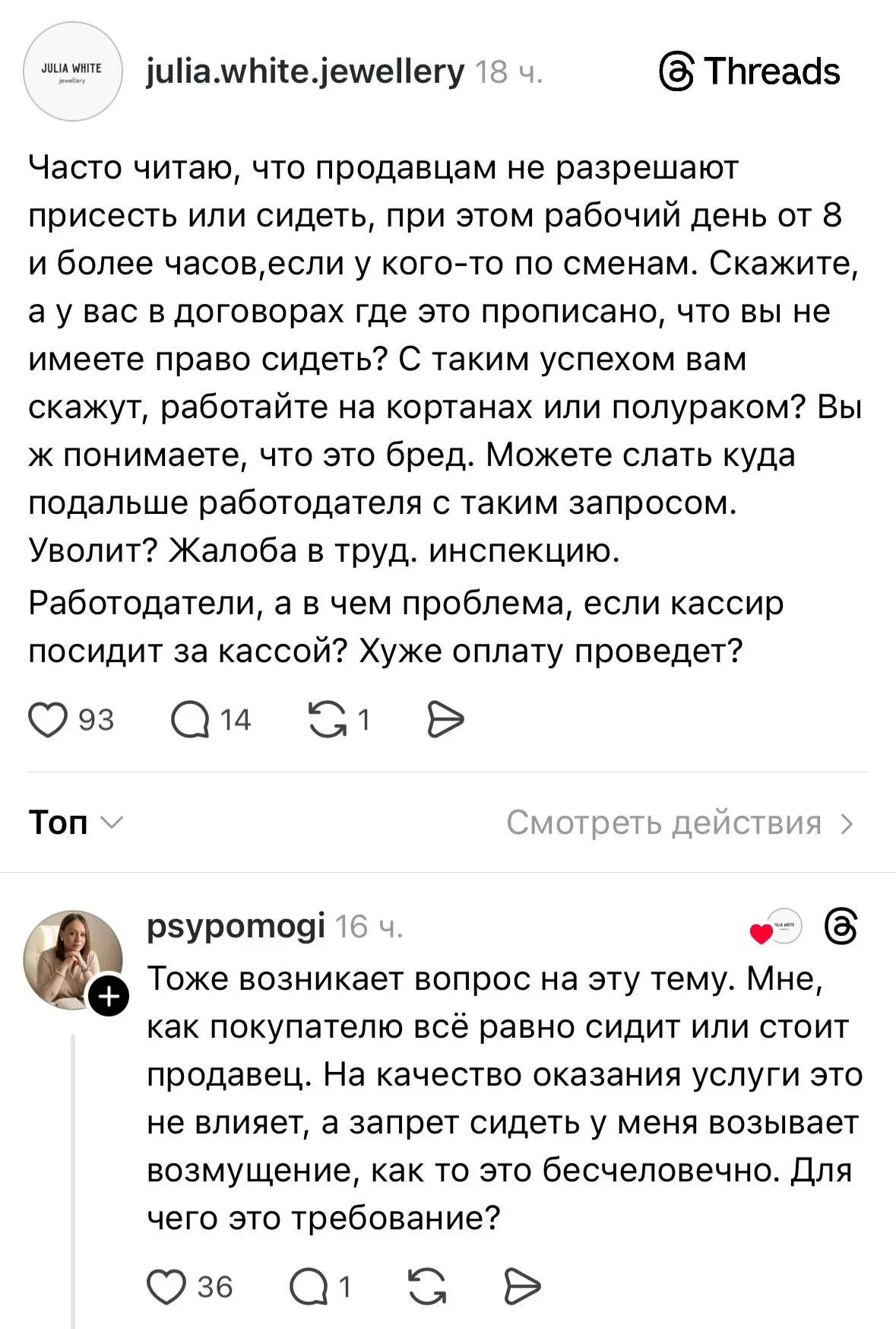The image size is (896, 1329).
Task: Open Смотреть действия
Action: [x=680, y=823]
